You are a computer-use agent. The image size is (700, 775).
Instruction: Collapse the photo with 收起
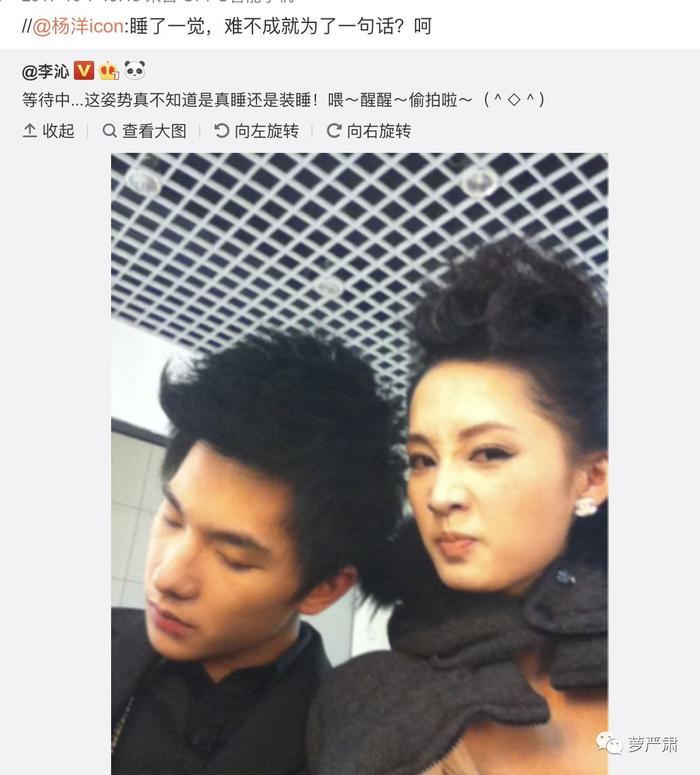(x=48, y=131)
